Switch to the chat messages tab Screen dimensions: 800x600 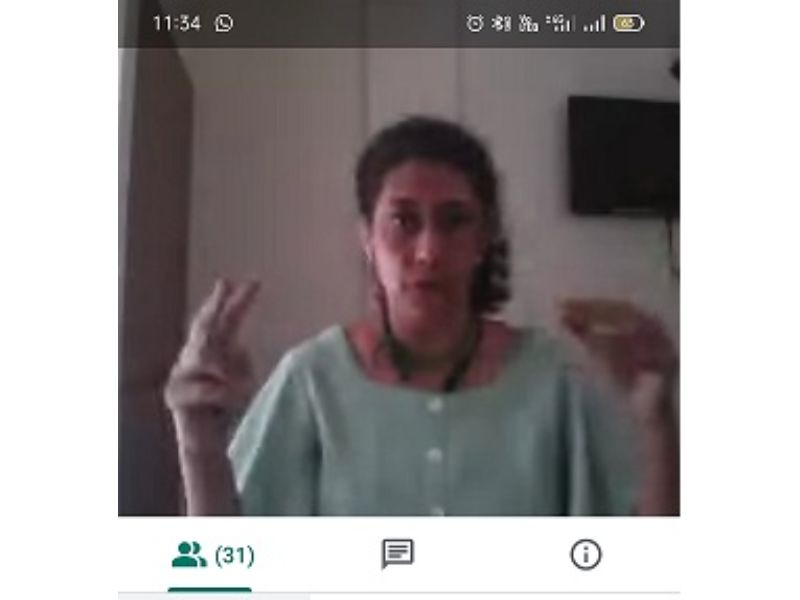click(397, 554)
